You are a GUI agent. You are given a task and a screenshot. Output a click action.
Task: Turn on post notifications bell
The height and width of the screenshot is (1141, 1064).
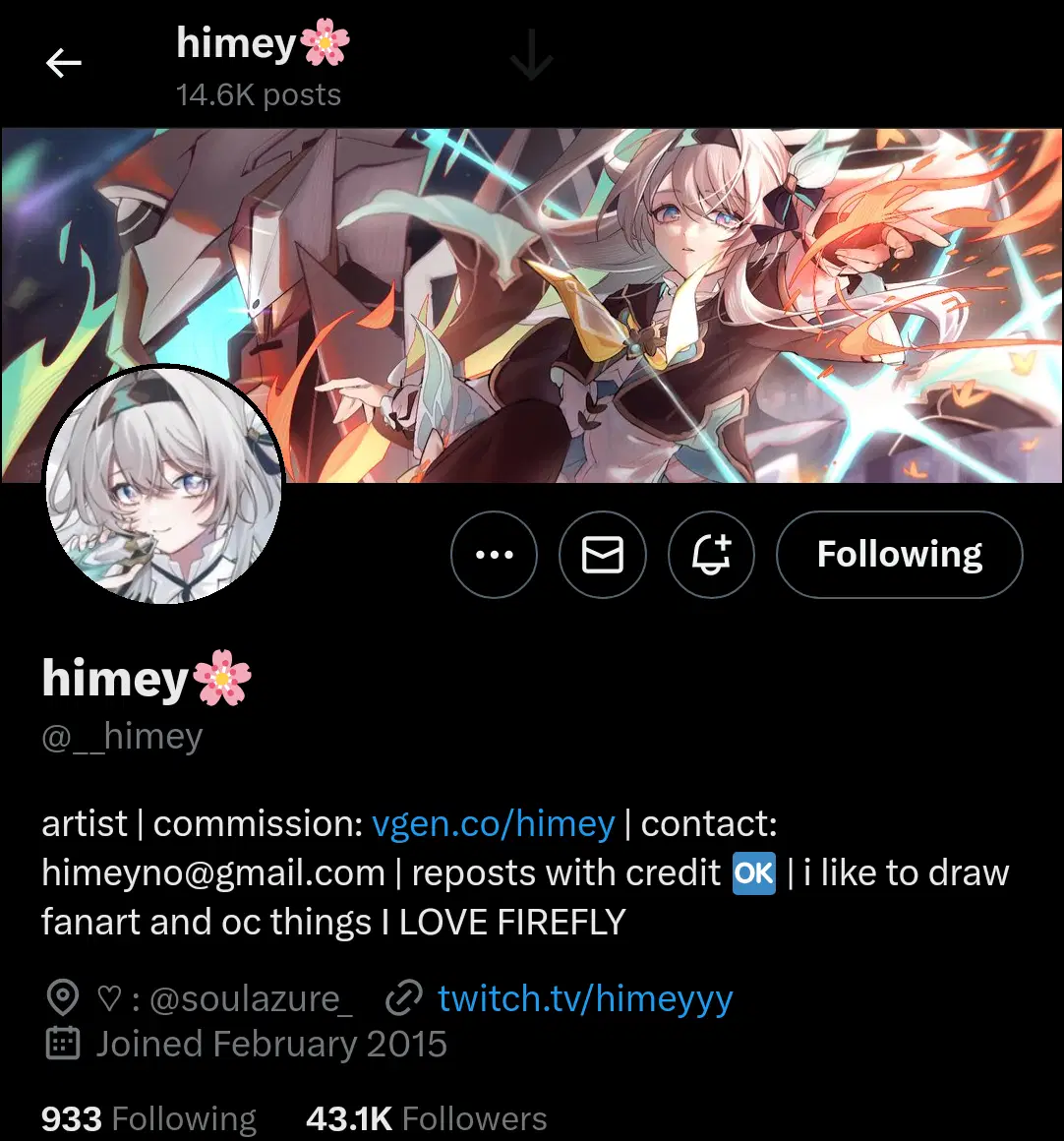pyautogui.click(x=711, y=555)
